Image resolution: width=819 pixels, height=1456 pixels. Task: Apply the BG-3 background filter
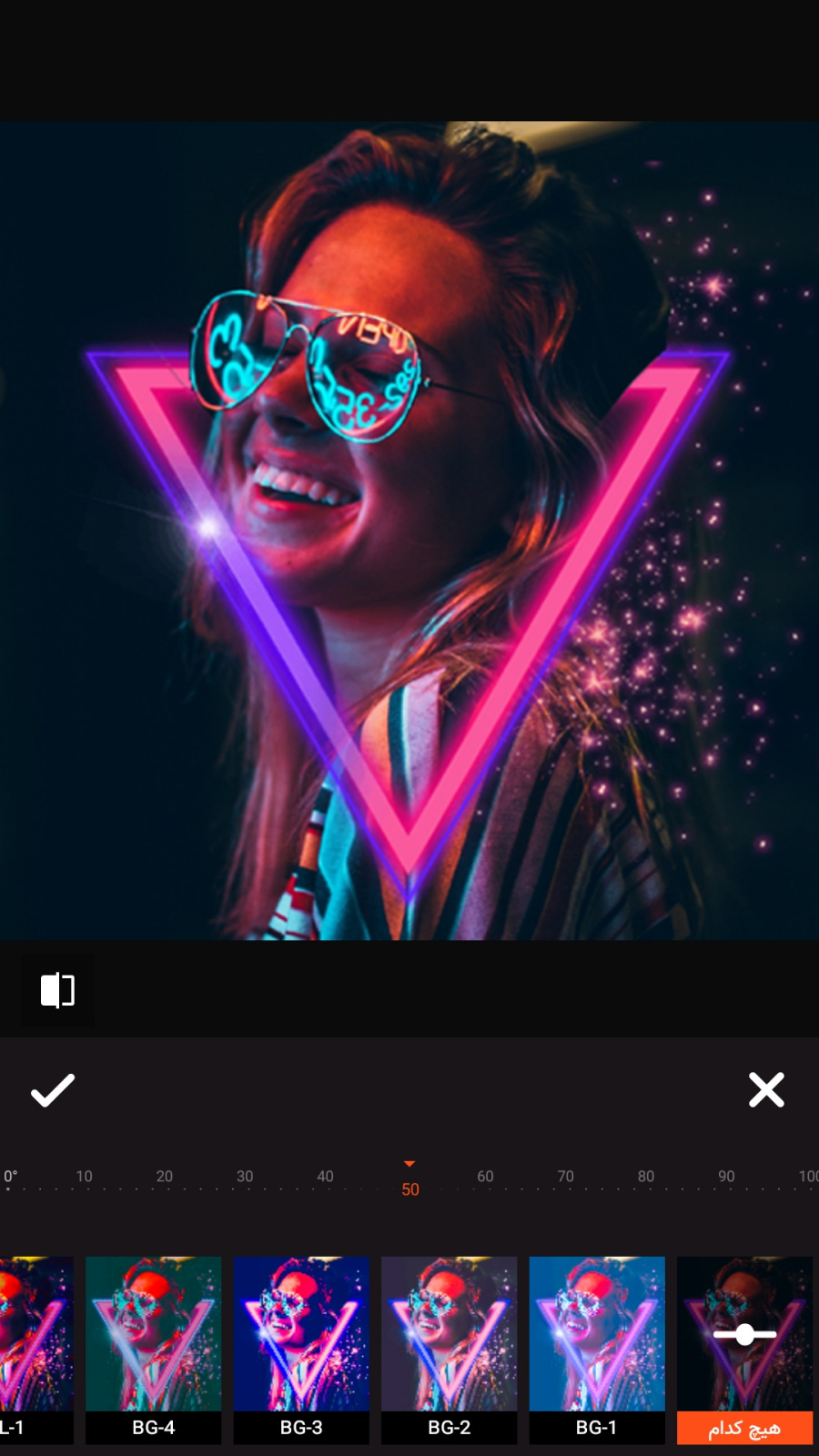pos(301,1349)
